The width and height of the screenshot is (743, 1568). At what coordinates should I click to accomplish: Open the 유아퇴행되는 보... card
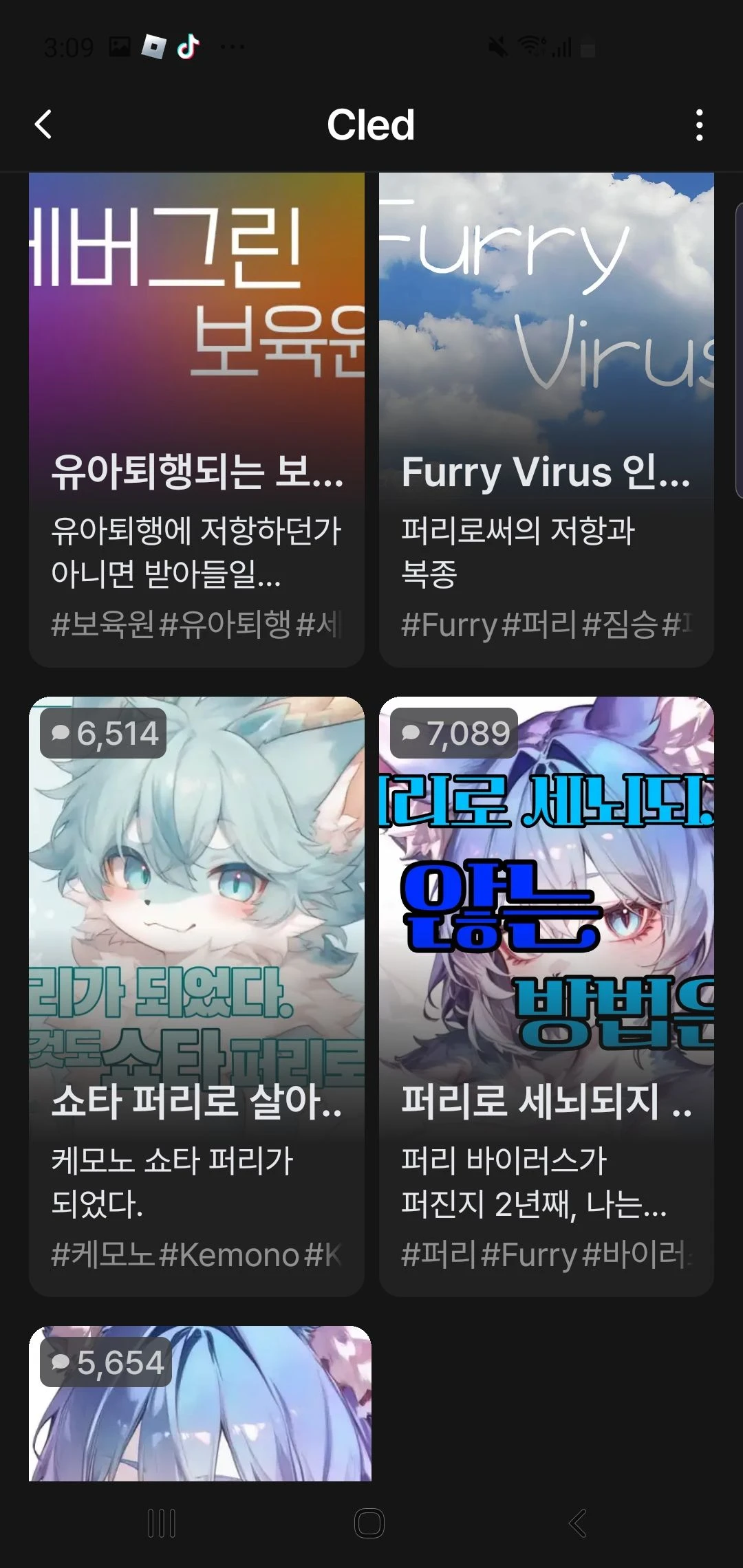coord(197,420)
